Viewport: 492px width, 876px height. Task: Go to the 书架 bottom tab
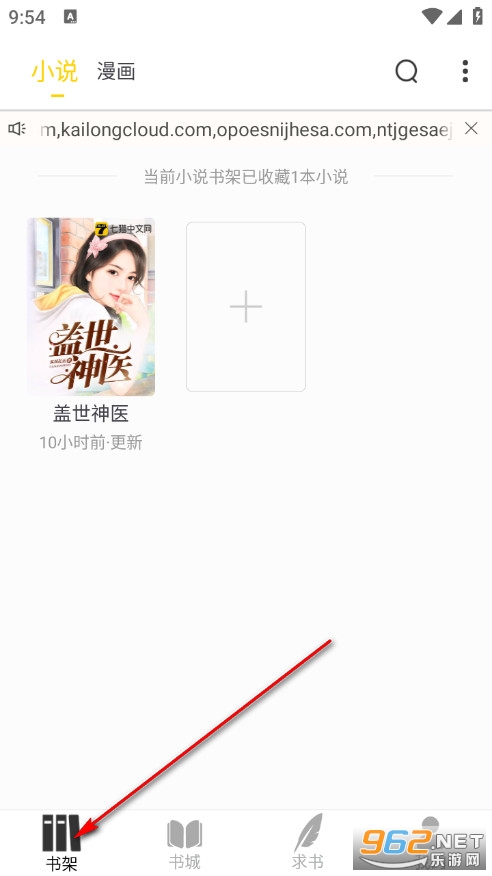[61, 842]
